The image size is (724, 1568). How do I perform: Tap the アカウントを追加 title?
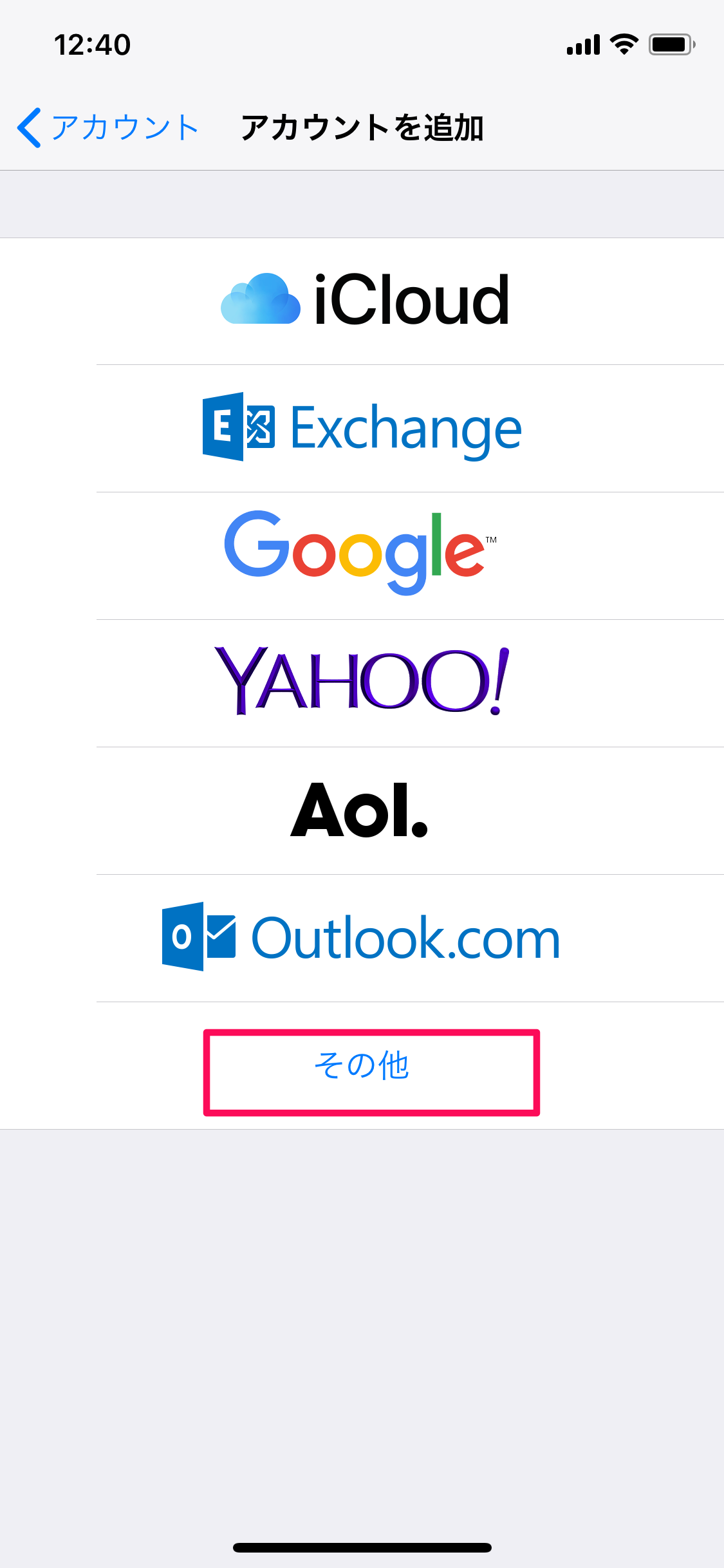click(x=364, y=127)
